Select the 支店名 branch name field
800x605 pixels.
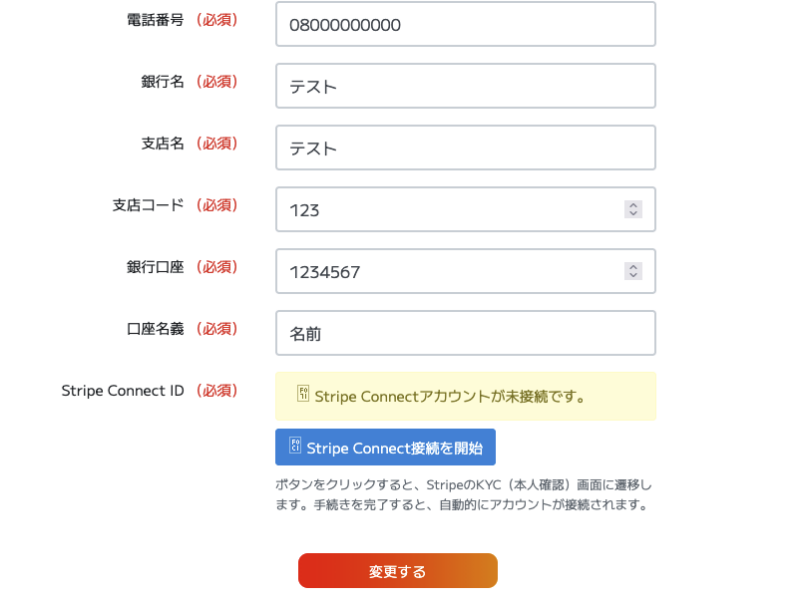click(x=465, y=148)
